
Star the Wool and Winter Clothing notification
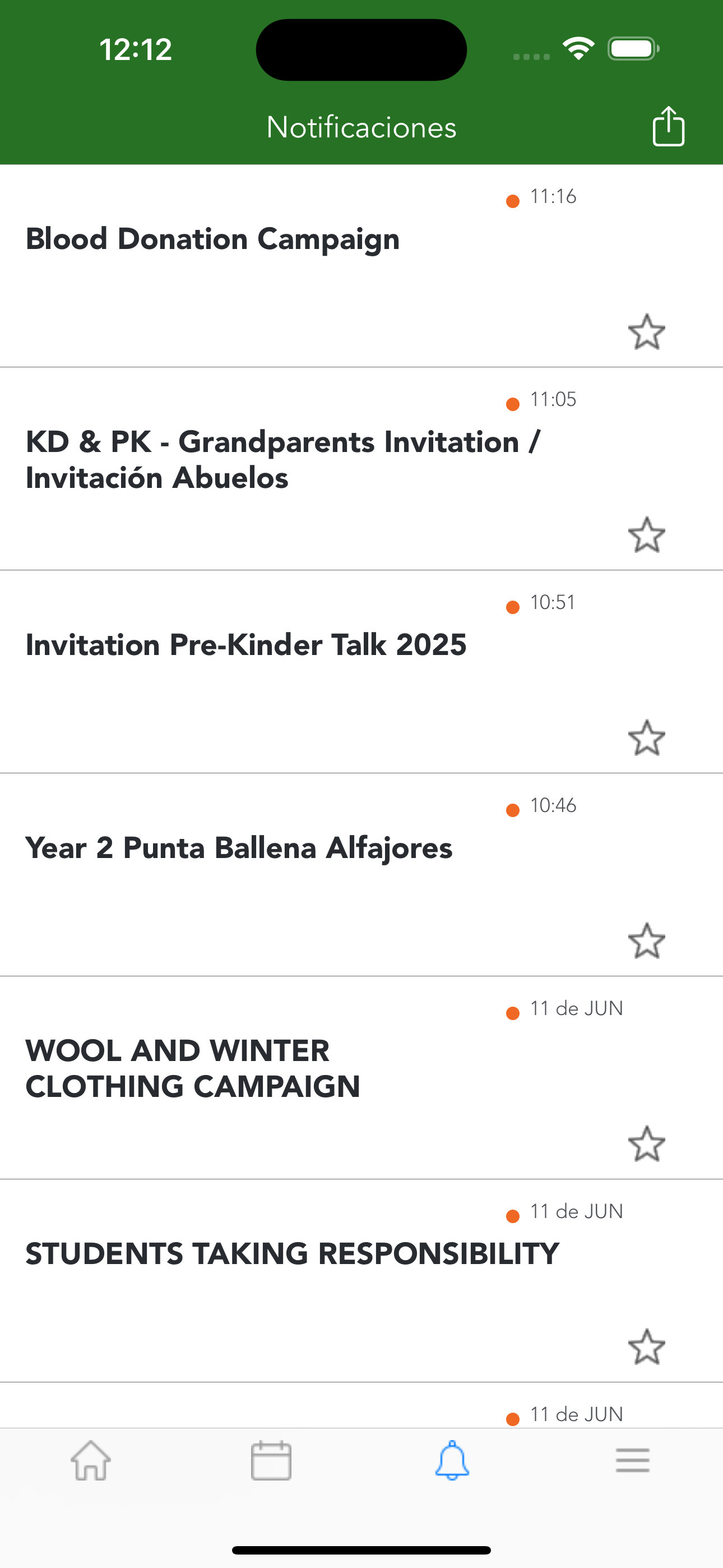click(646, 1143)
